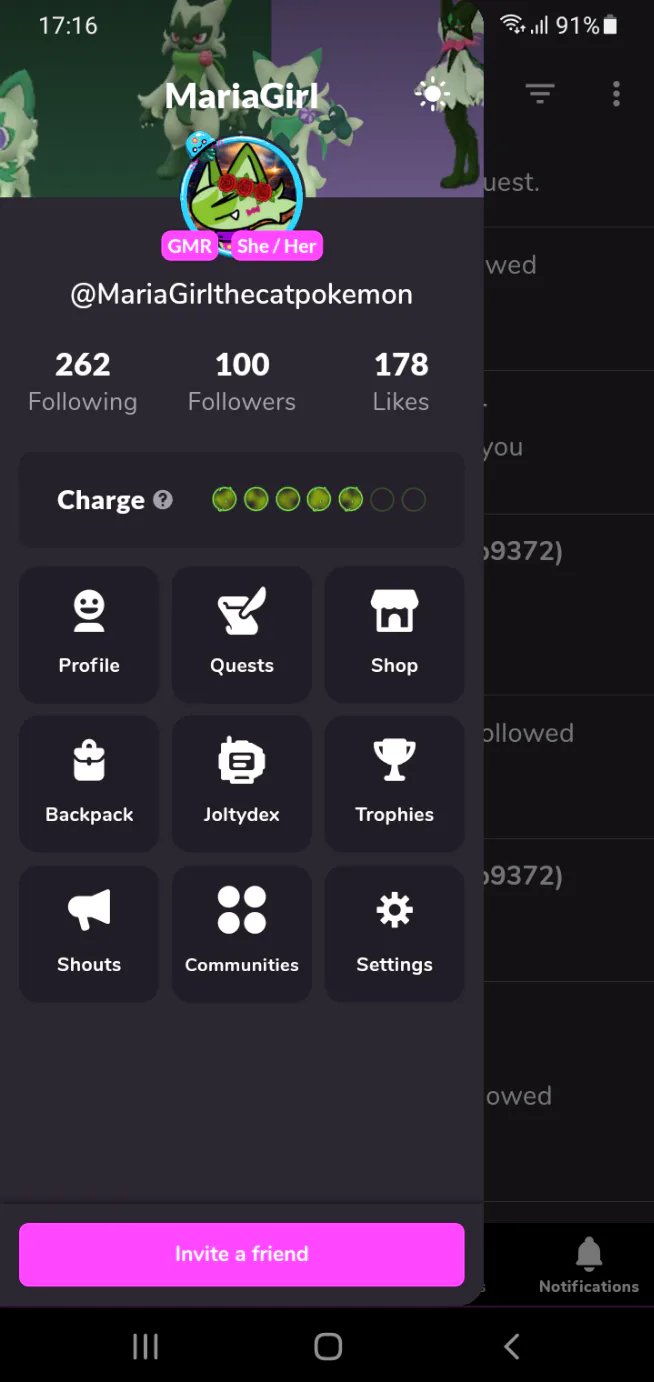This screenshot has width=654, height=1382.
Task: Check your Trophies
Action: pos(394,783)
